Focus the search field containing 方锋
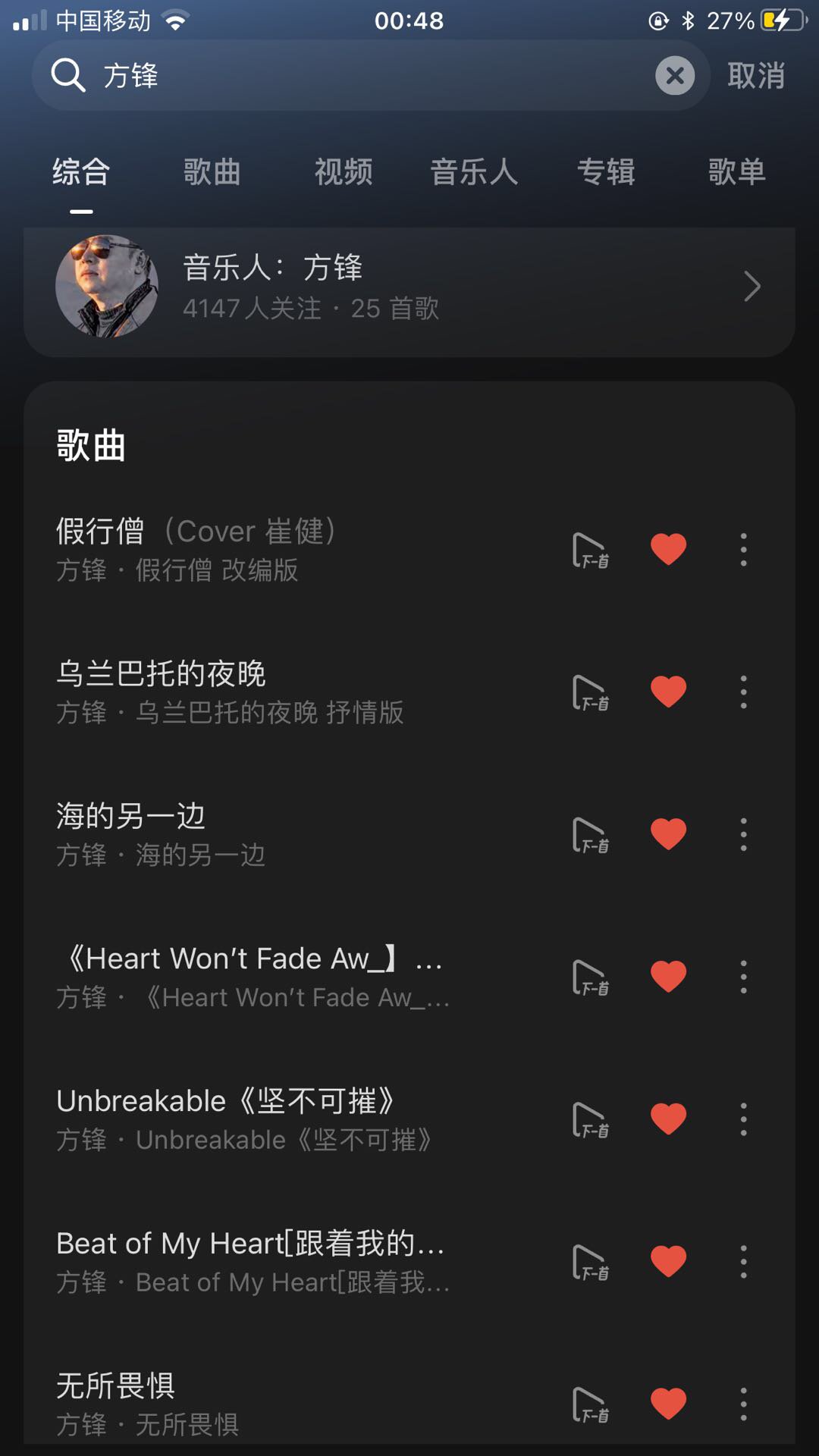Screen dimensions: 819x1456 364,76
